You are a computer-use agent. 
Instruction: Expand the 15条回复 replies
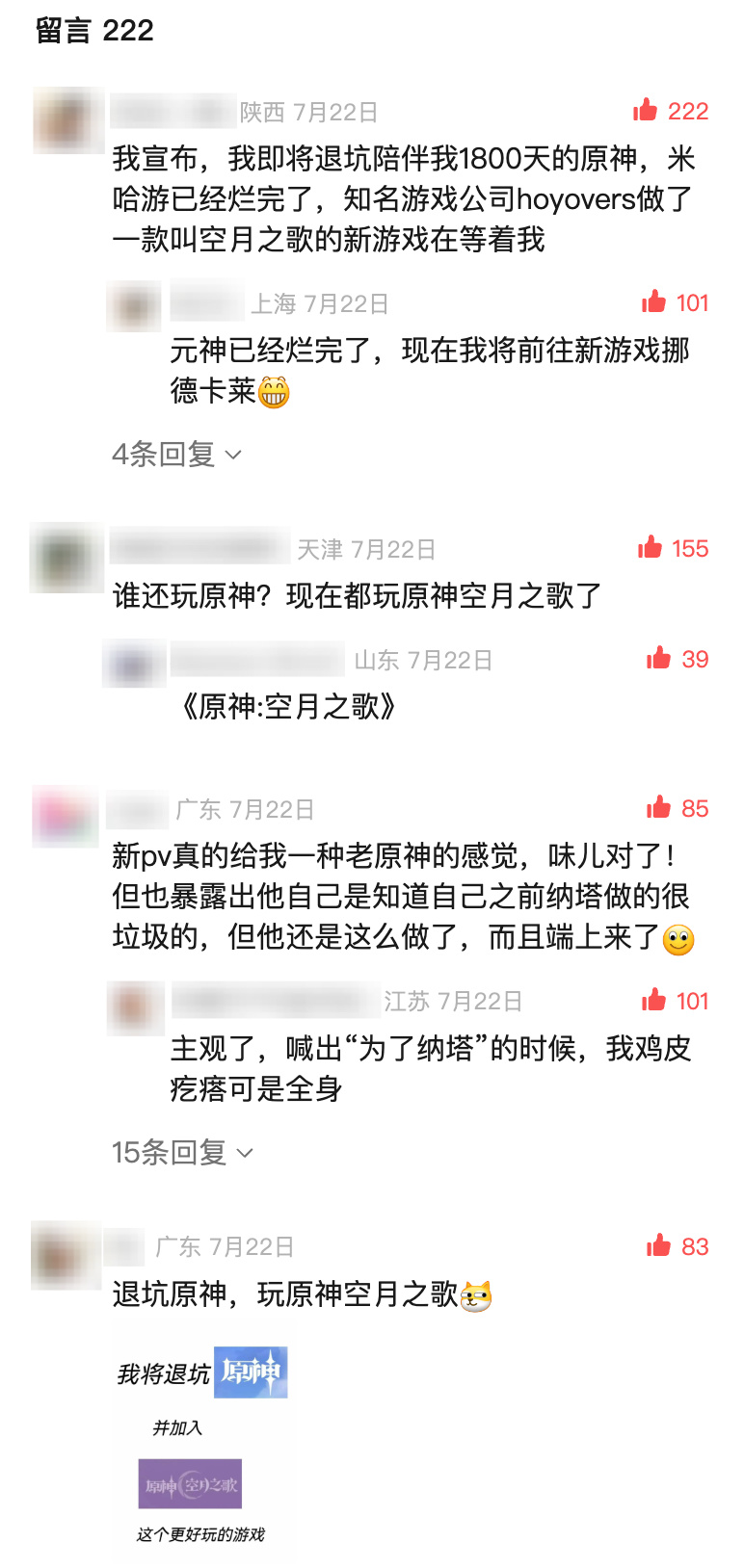(x=182, y=1152)
